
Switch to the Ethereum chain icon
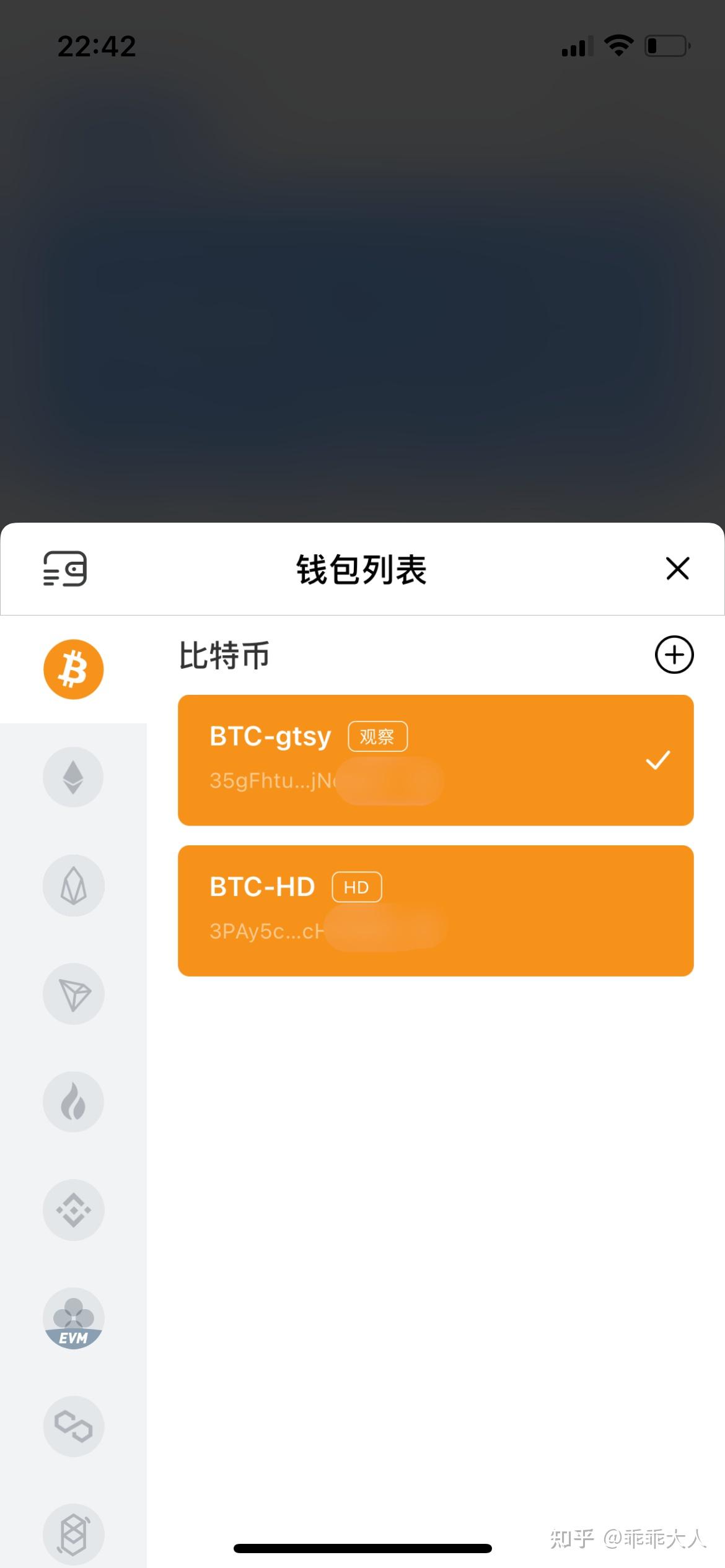click(x=73, y=777)
